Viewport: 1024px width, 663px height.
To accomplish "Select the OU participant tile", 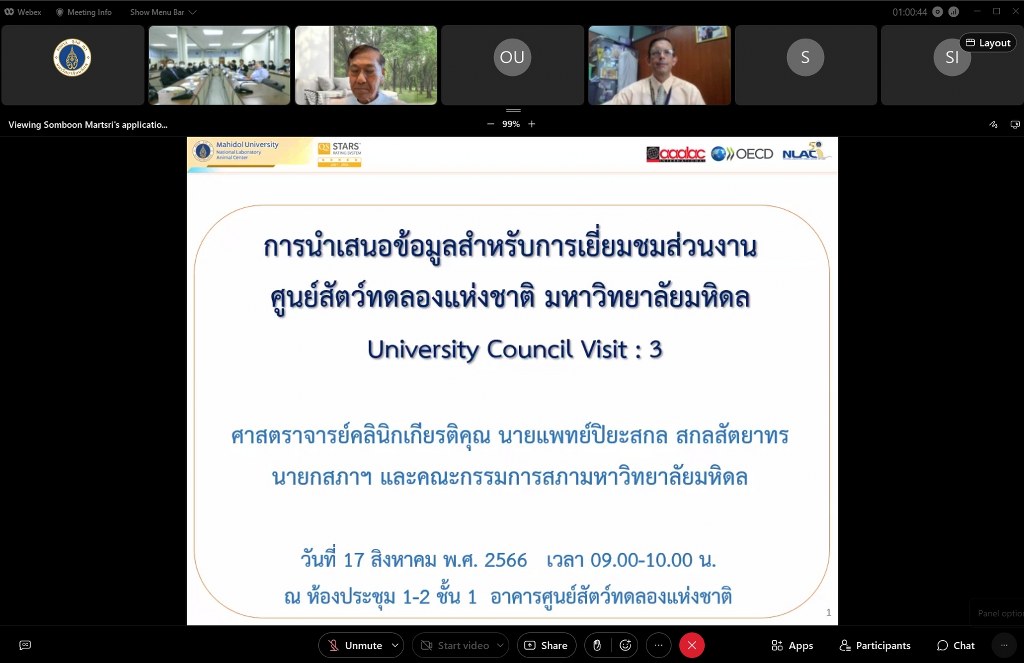I will click(512, 58).
